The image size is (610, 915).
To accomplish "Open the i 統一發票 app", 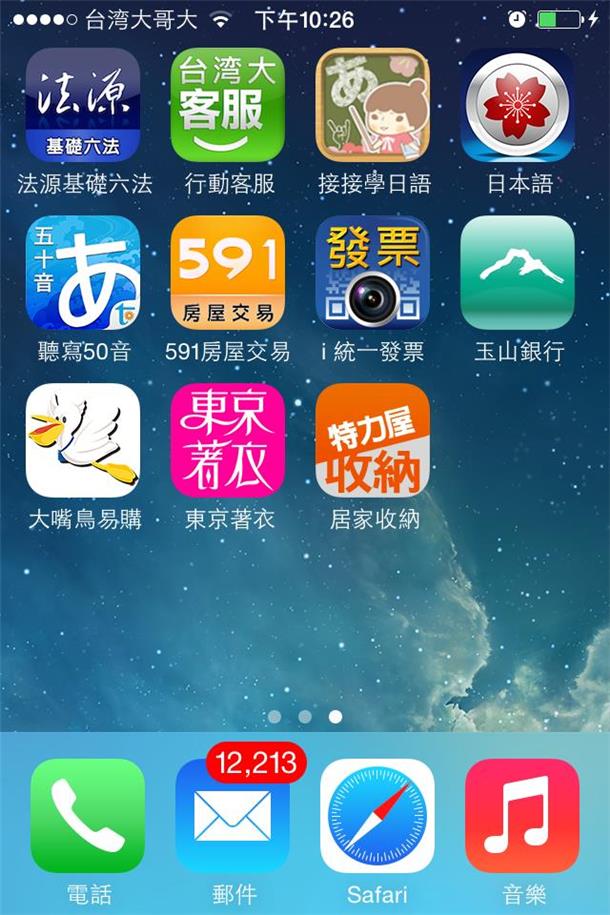I will pyautogui.click(x=373, y=272).
